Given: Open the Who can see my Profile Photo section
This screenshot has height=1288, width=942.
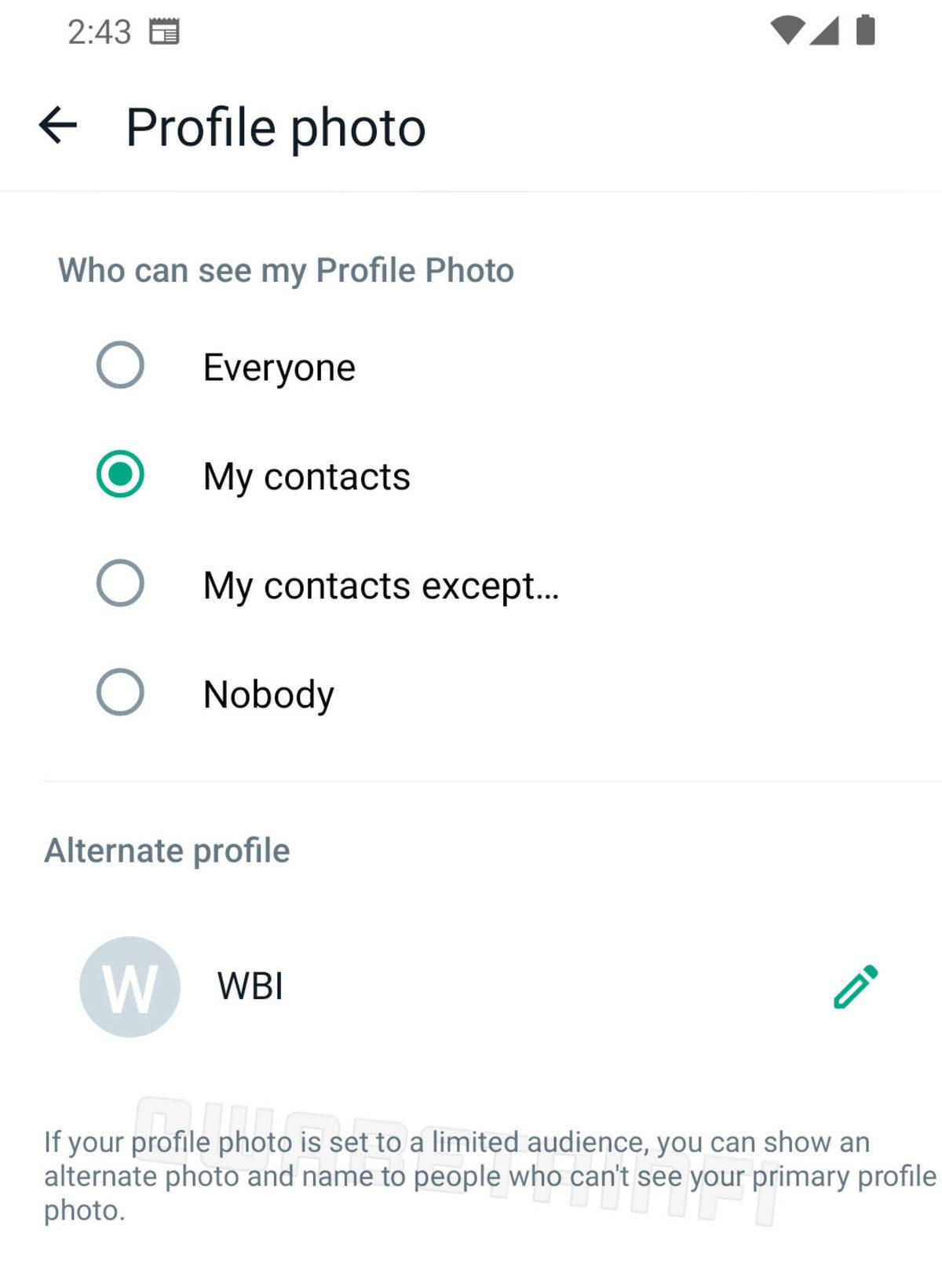Looking at the screenshot, I should [x=286, y=269].
